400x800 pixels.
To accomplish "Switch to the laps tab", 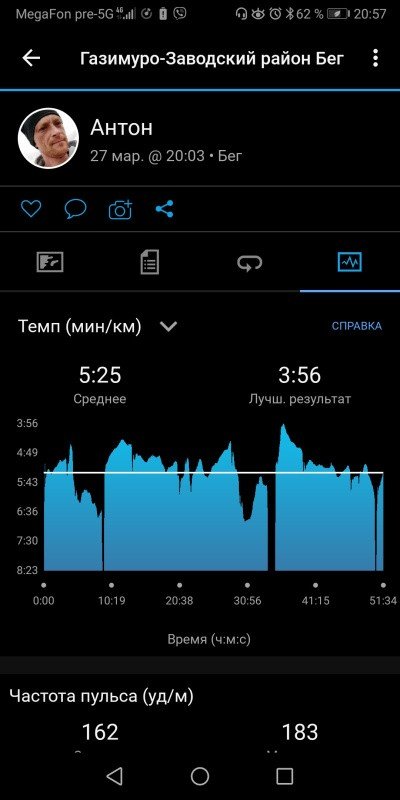I will 250,263.
